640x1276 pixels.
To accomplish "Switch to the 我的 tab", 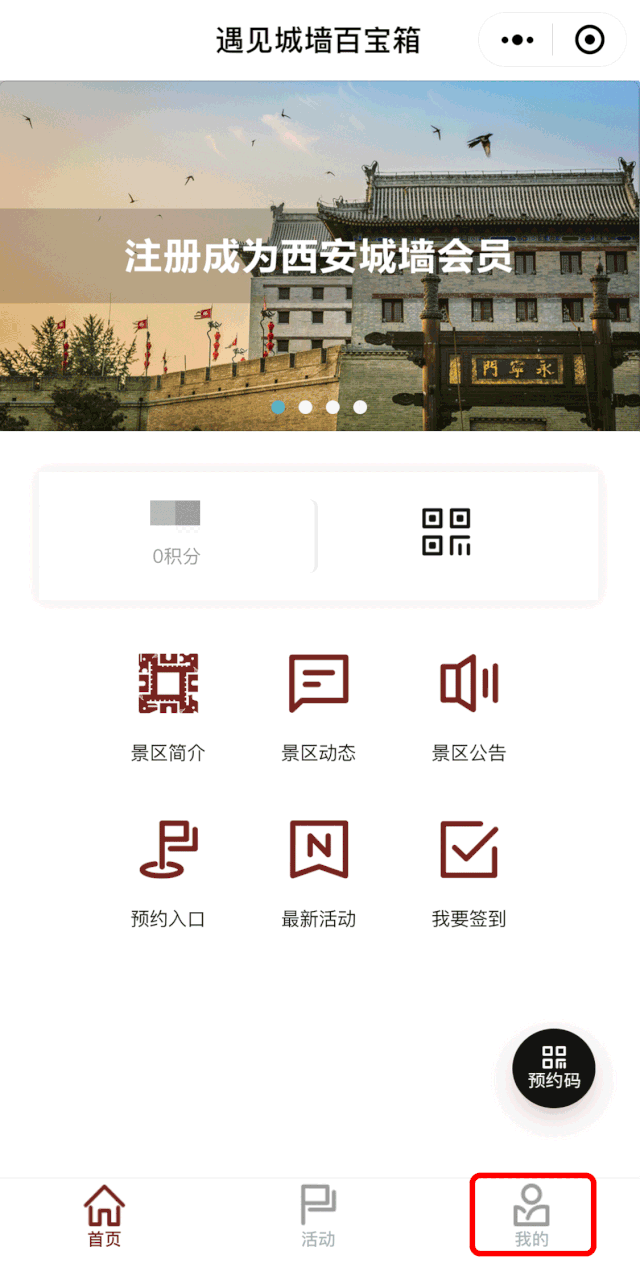I will point(532,1216).
